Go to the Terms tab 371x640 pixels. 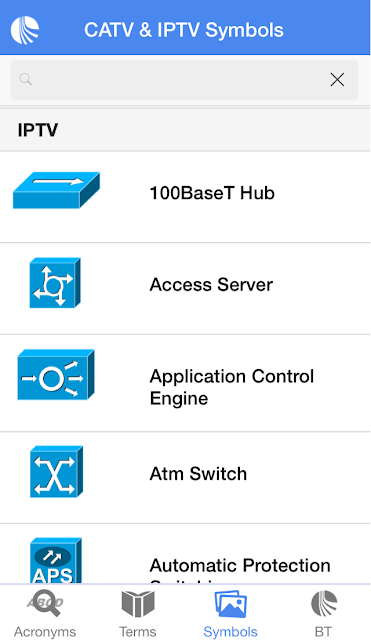138,613
